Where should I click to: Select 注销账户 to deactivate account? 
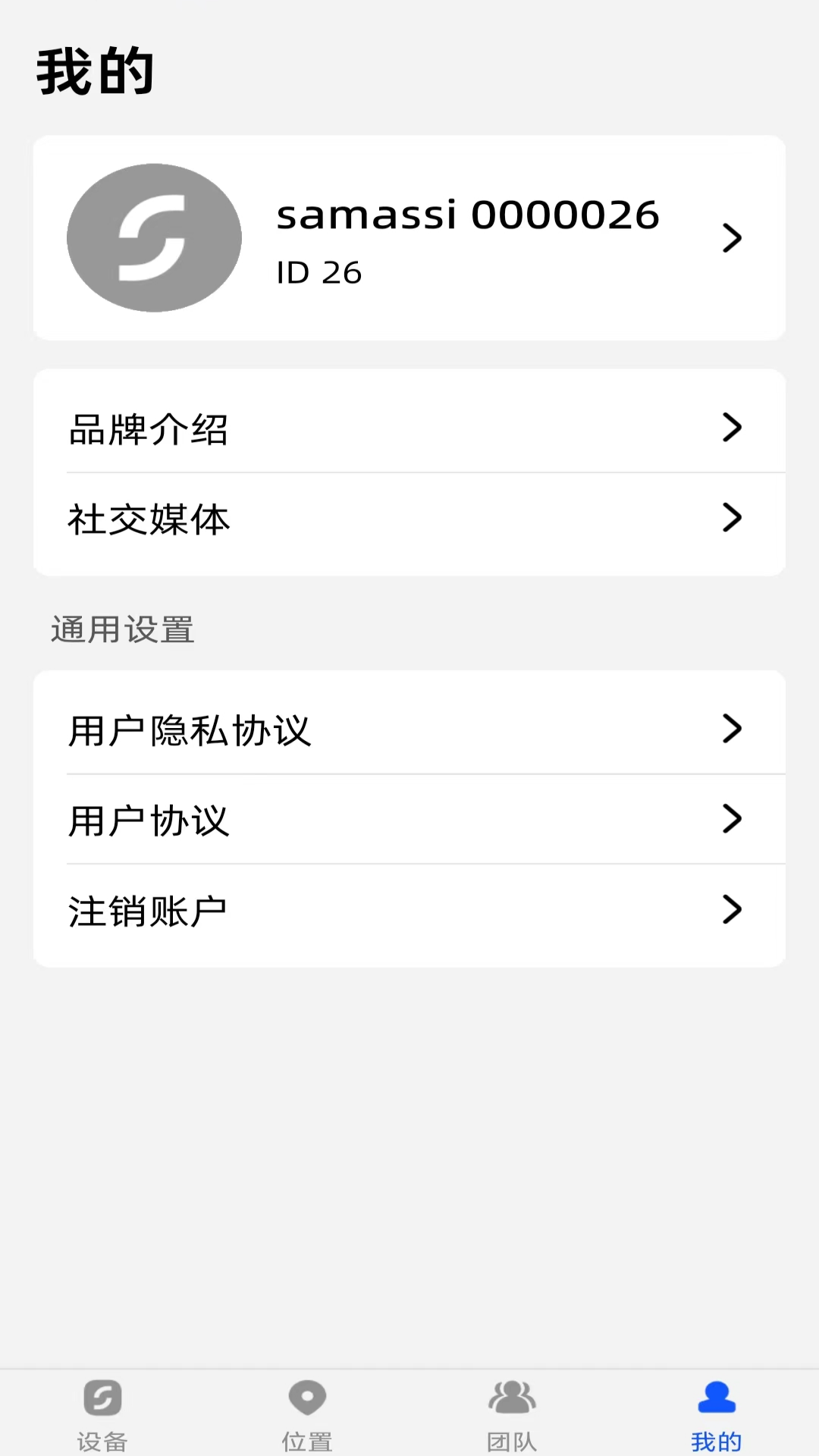pyautogui.click(x=149, y=910)
